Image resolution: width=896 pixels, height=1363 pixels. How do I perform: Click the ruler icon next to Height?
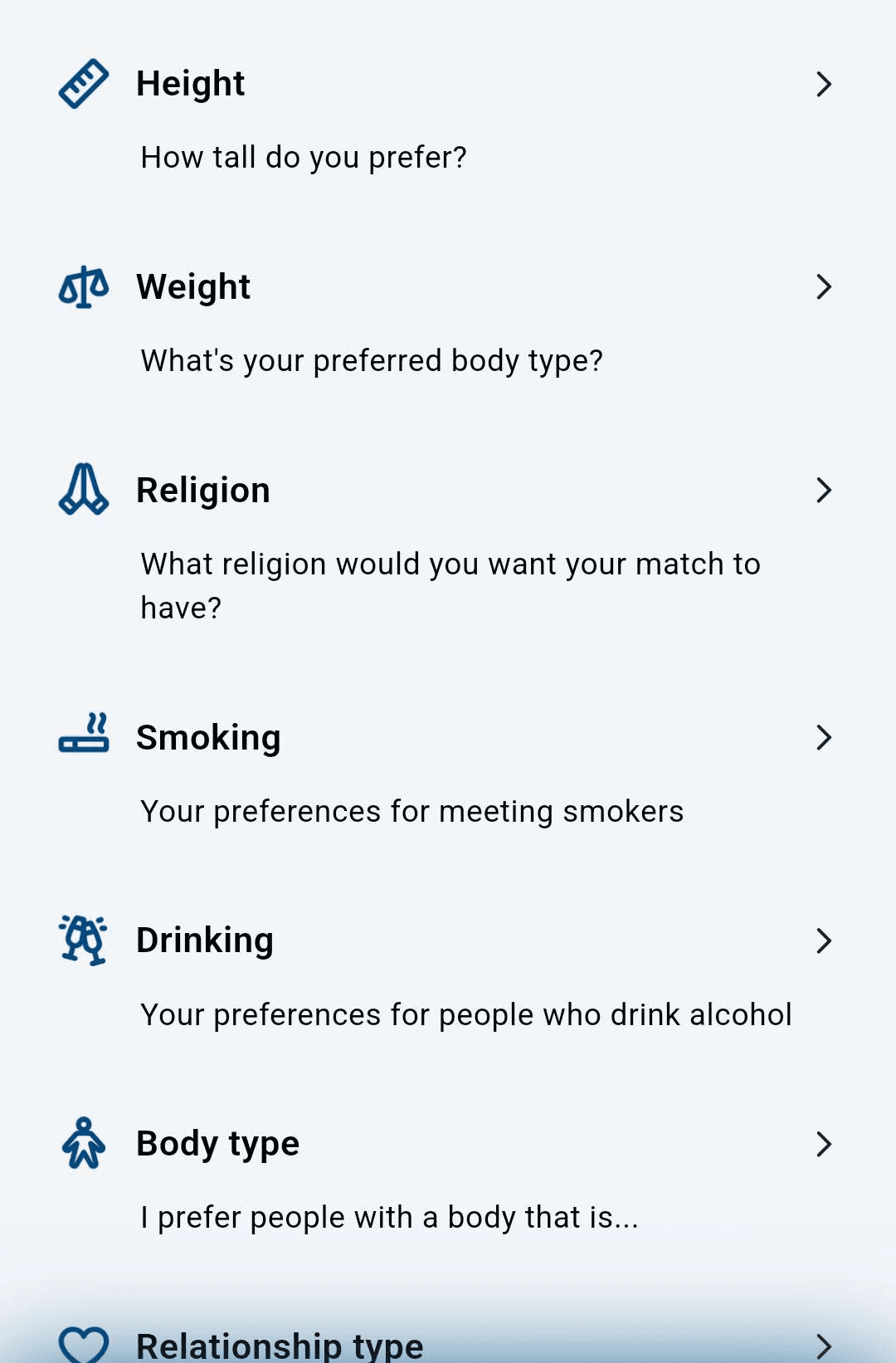(83, 81)
